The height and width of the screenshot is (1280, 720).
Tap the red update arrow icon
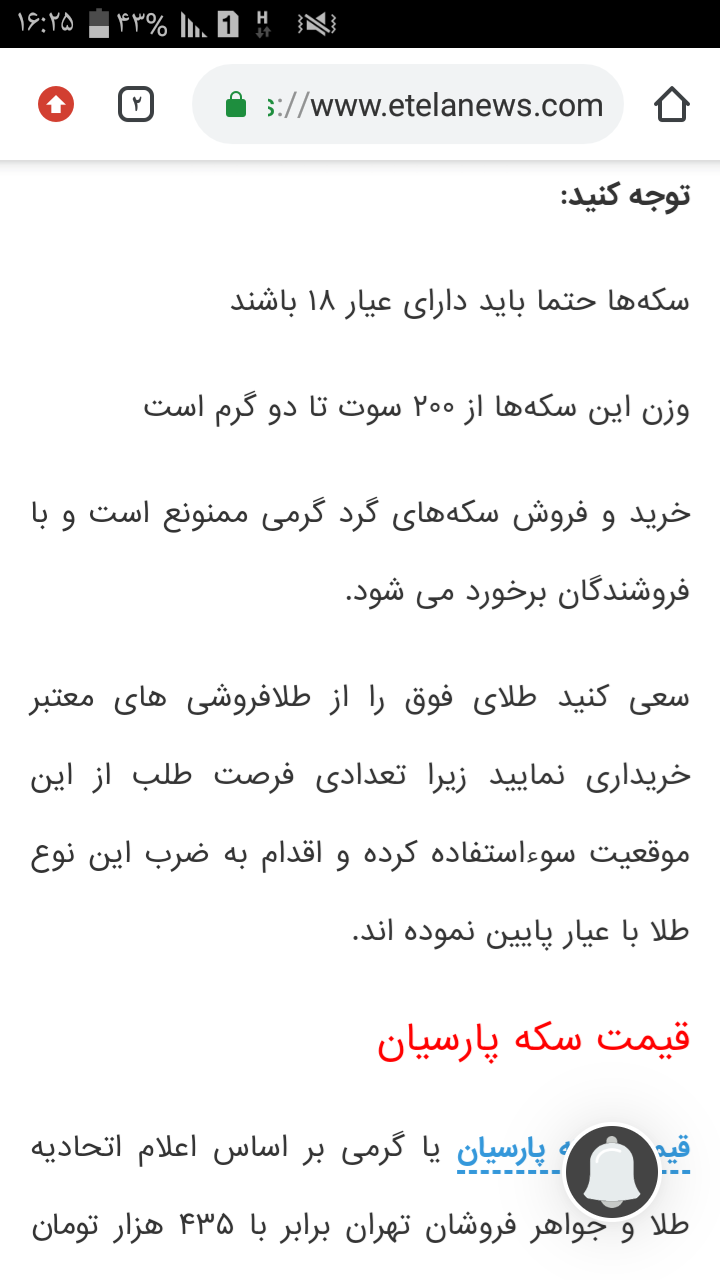56,104
